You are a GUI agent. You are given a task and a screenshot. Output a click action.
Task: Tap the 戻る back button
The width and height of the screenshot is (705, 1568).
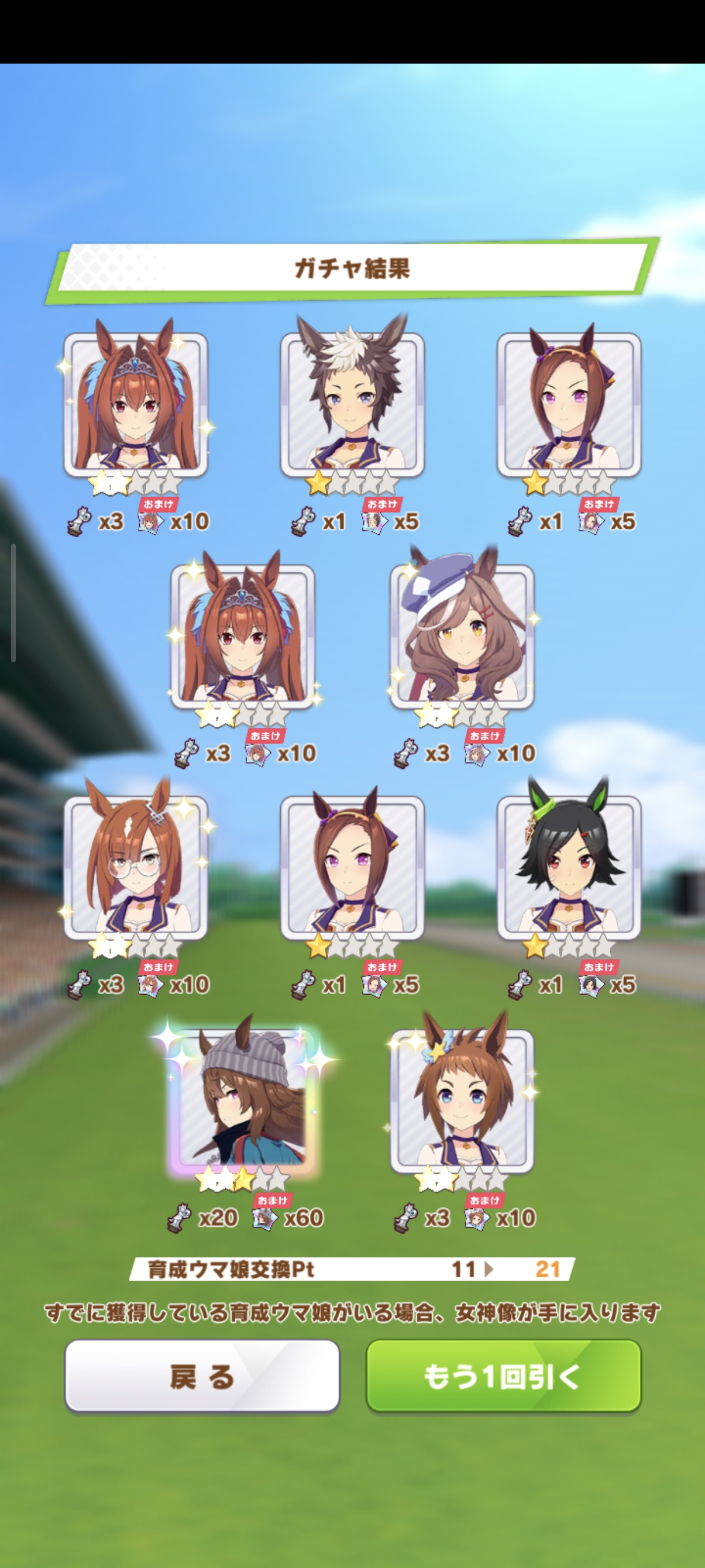coord(202,1375)
